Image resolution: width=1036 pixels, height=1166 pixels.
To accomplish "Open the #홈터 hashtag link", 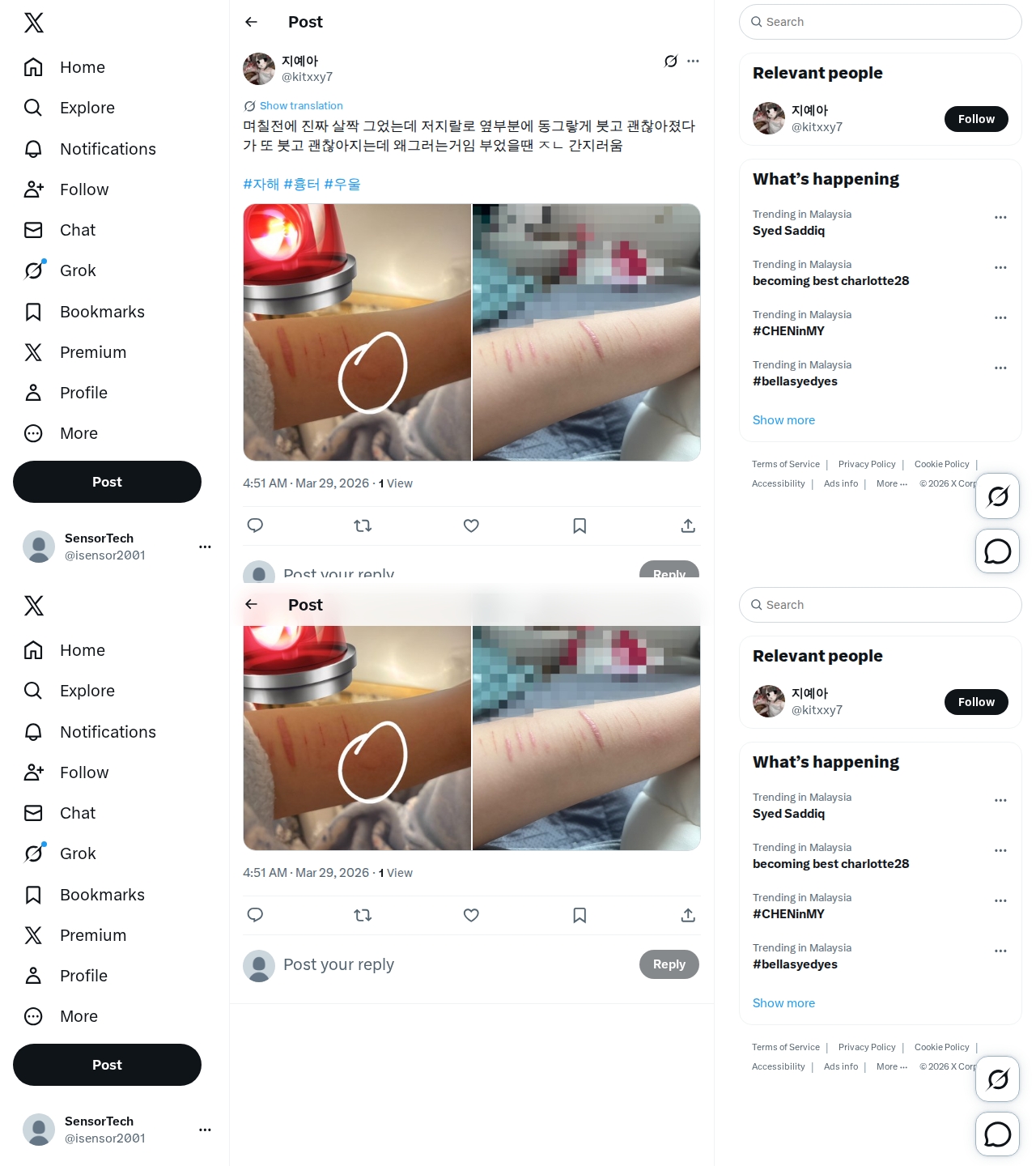I will pos(301,184).
